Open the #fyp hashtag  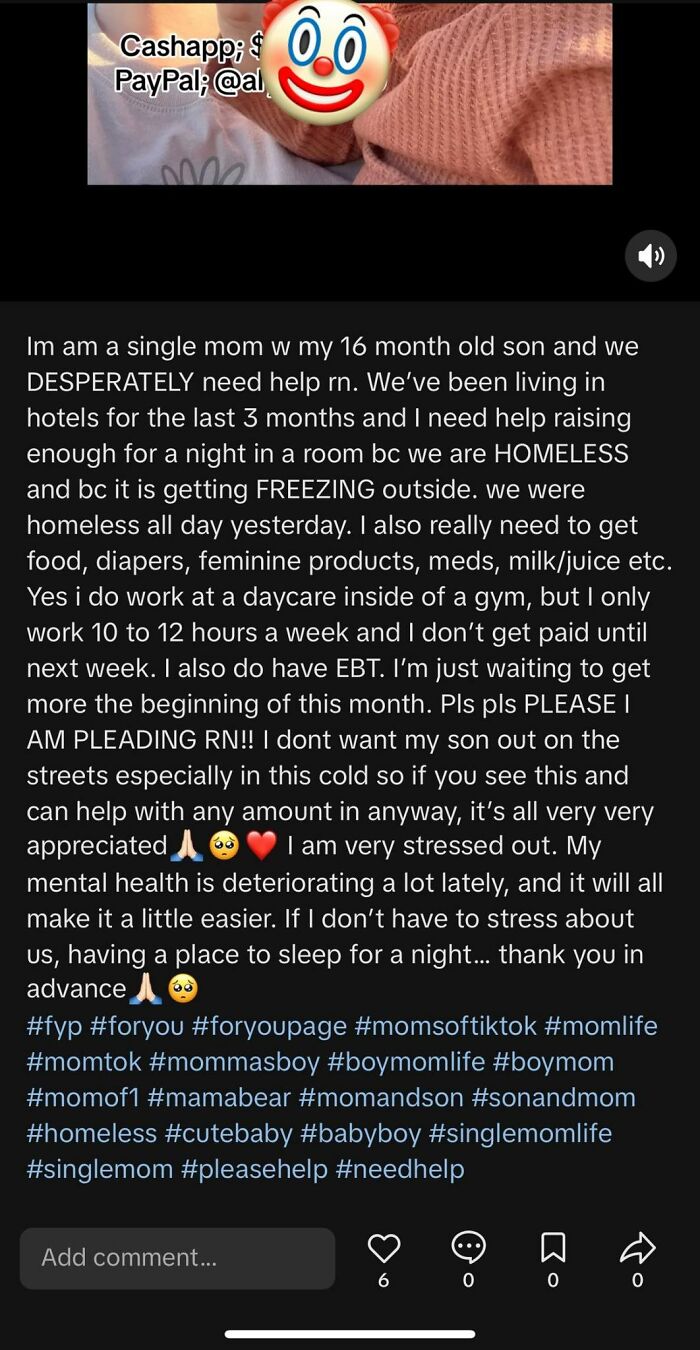coord(54,1026)
